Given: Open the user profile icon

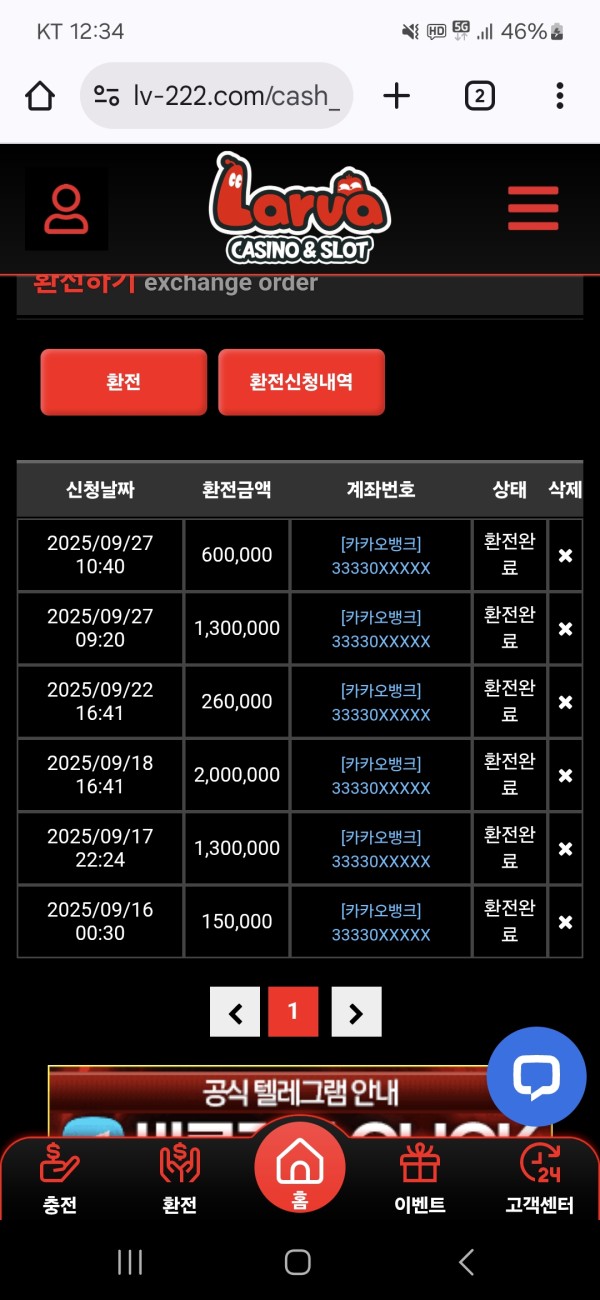Looking at the screenshot, I should click(x=67, y=209).
